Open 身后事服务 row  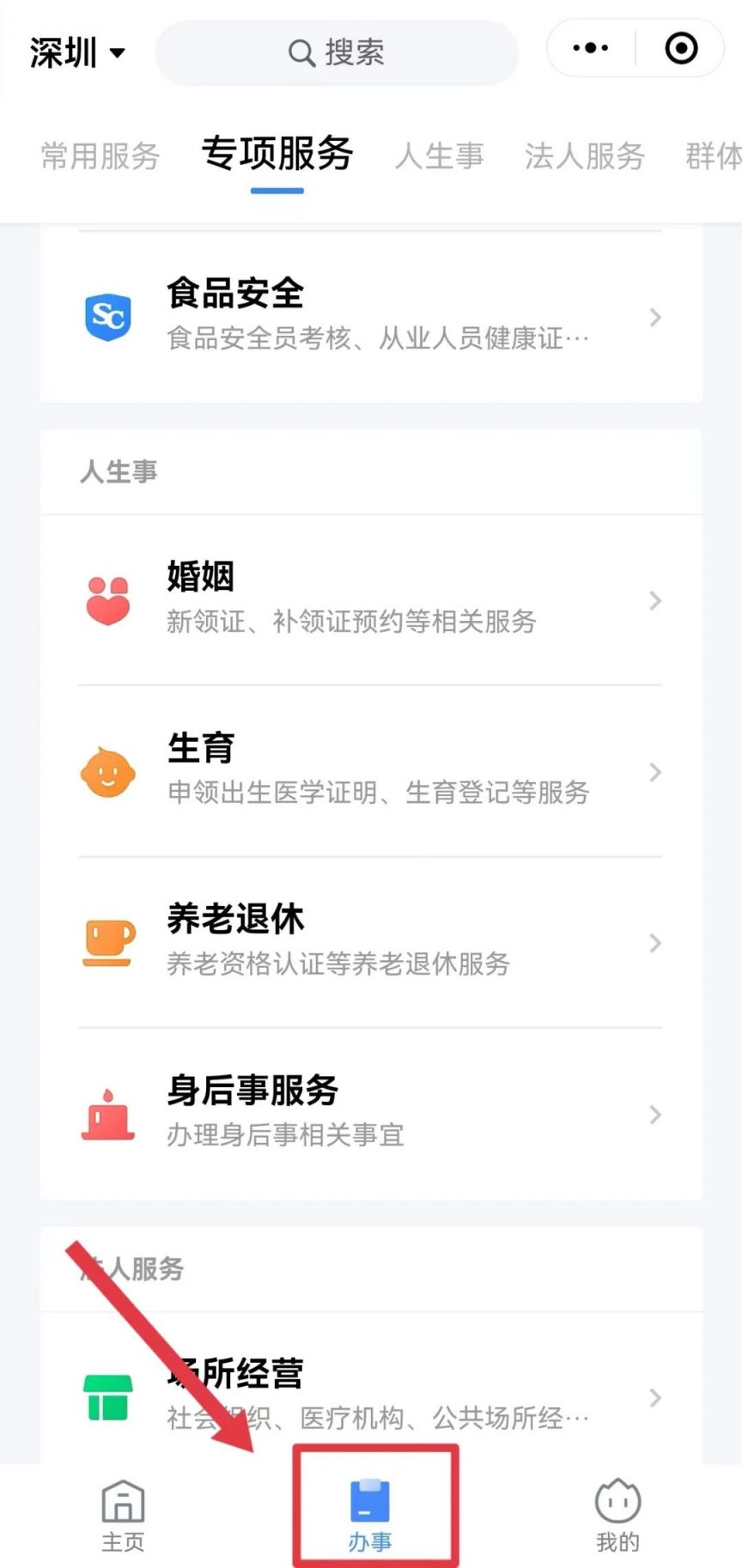coord(371,1113)
